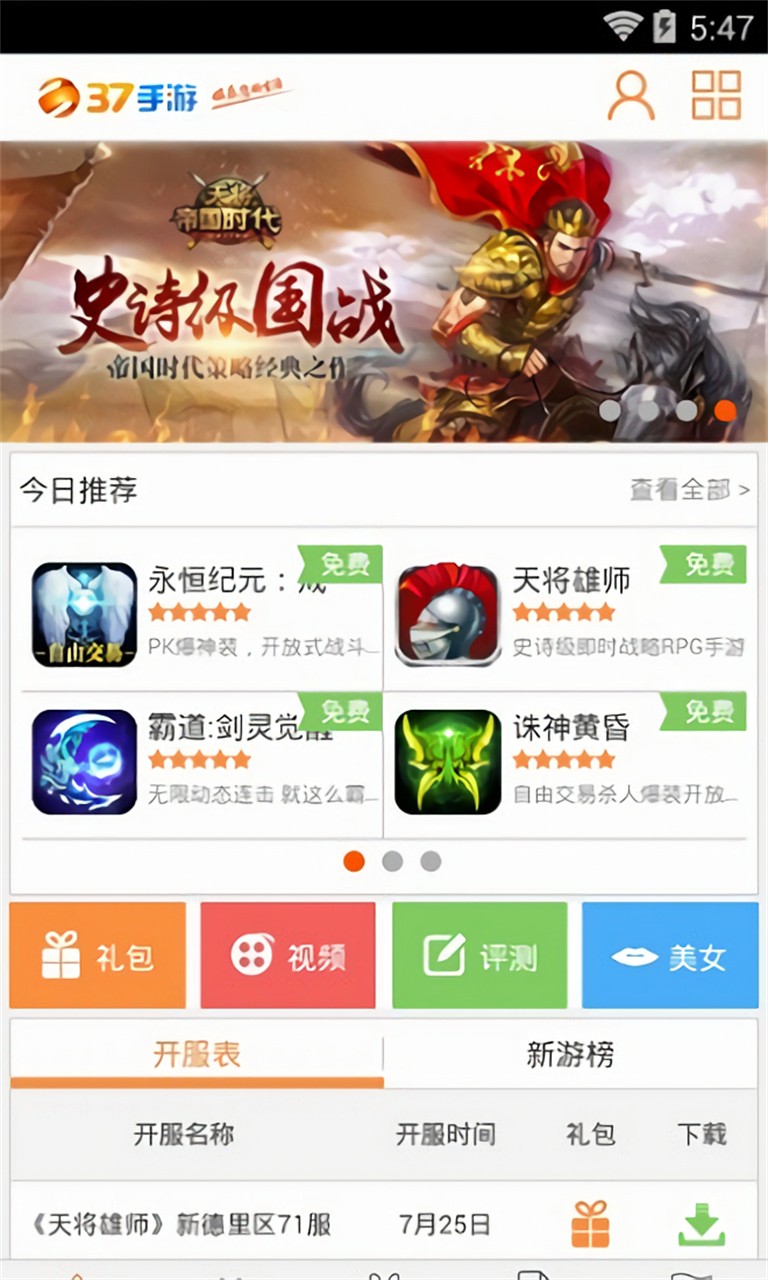Image resolution: width=768 pixels, height=1280 pixels.
Task: Open the 美女 section
Action: tap(670, 956)
